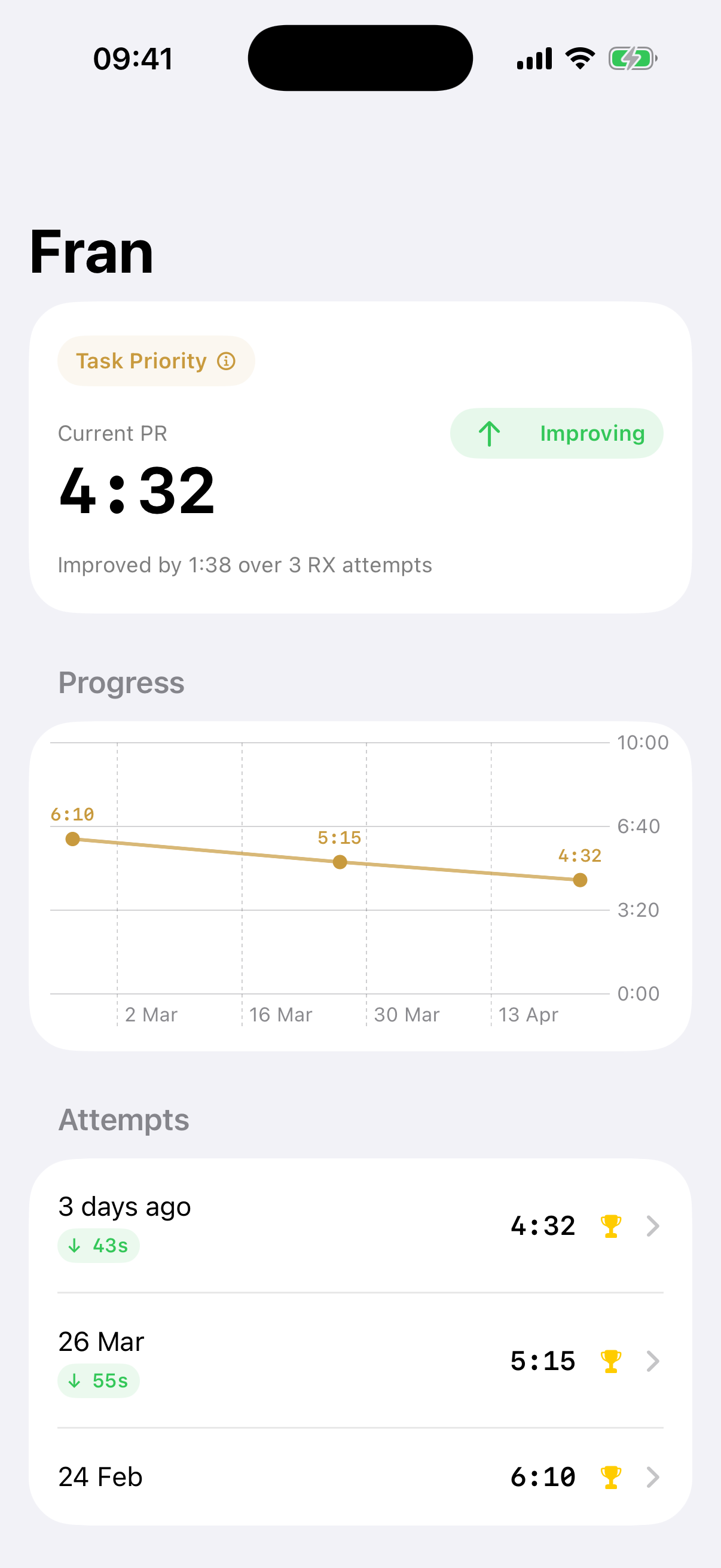721x1568 pixels.
Task: Open the 26 Mar attempt via its chevron
Action: point(653,1361)
